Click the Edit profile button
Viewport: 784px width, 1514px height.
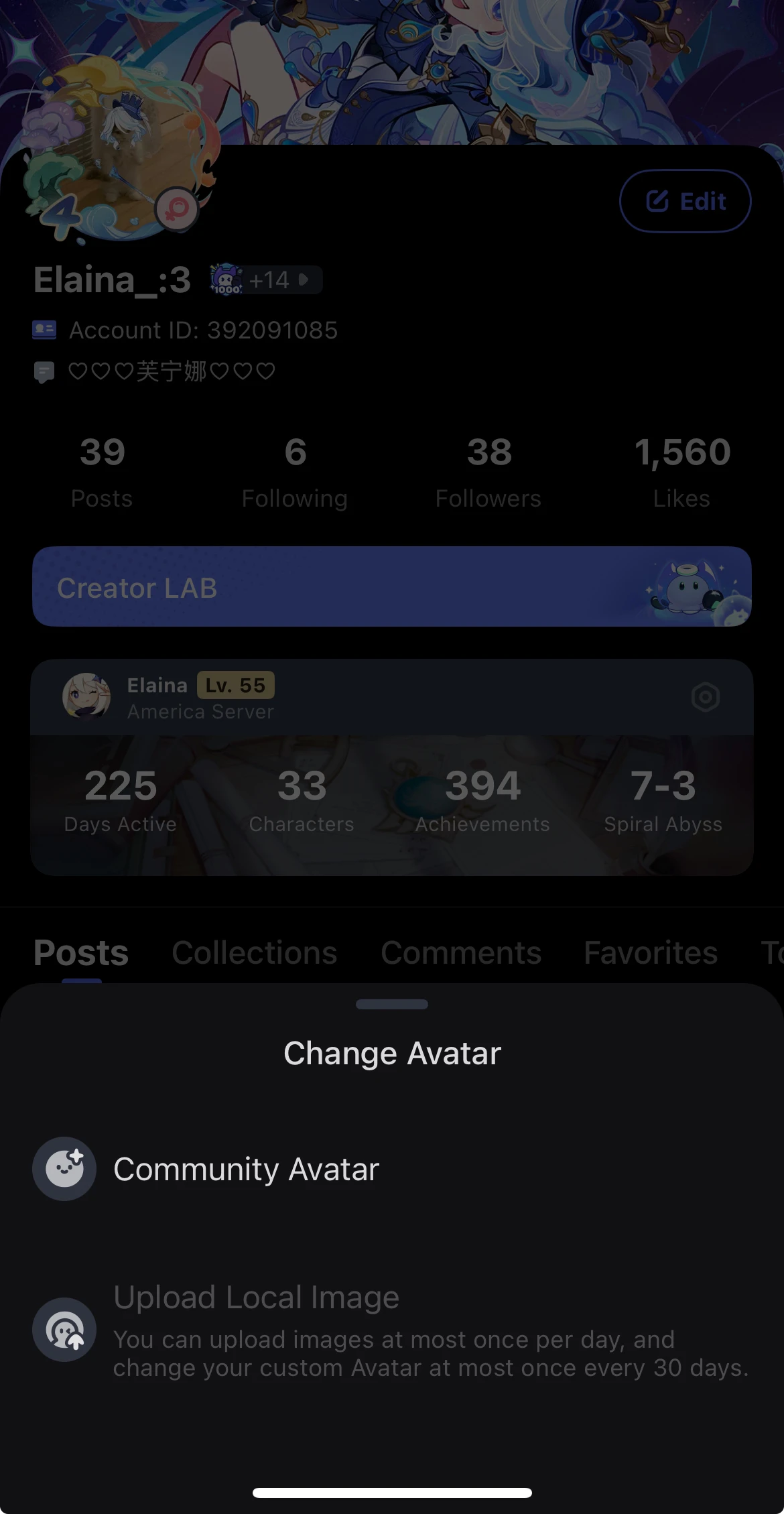coord(685,200)
